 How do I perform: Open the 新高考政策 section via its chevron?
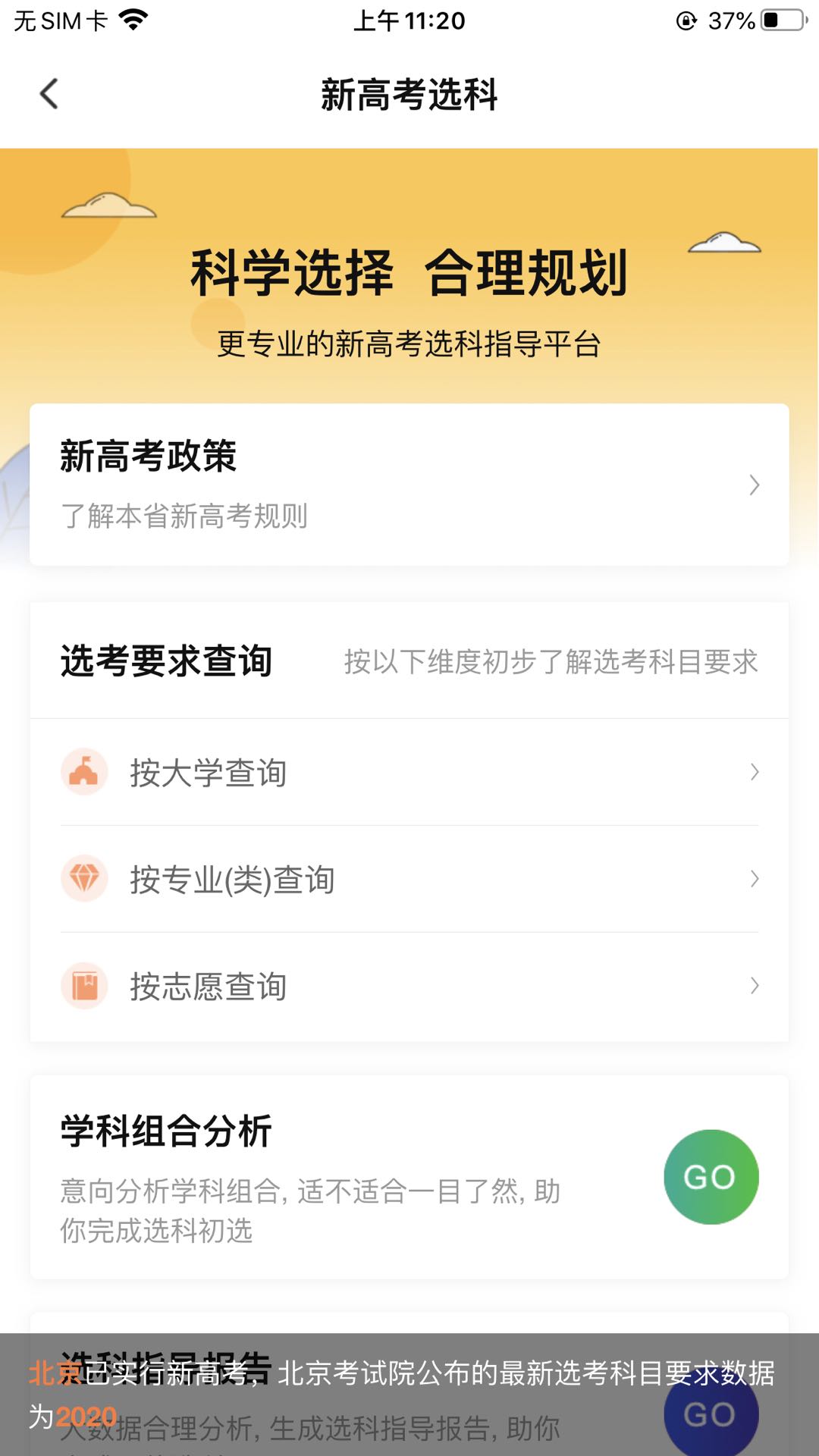pos(753,484)
